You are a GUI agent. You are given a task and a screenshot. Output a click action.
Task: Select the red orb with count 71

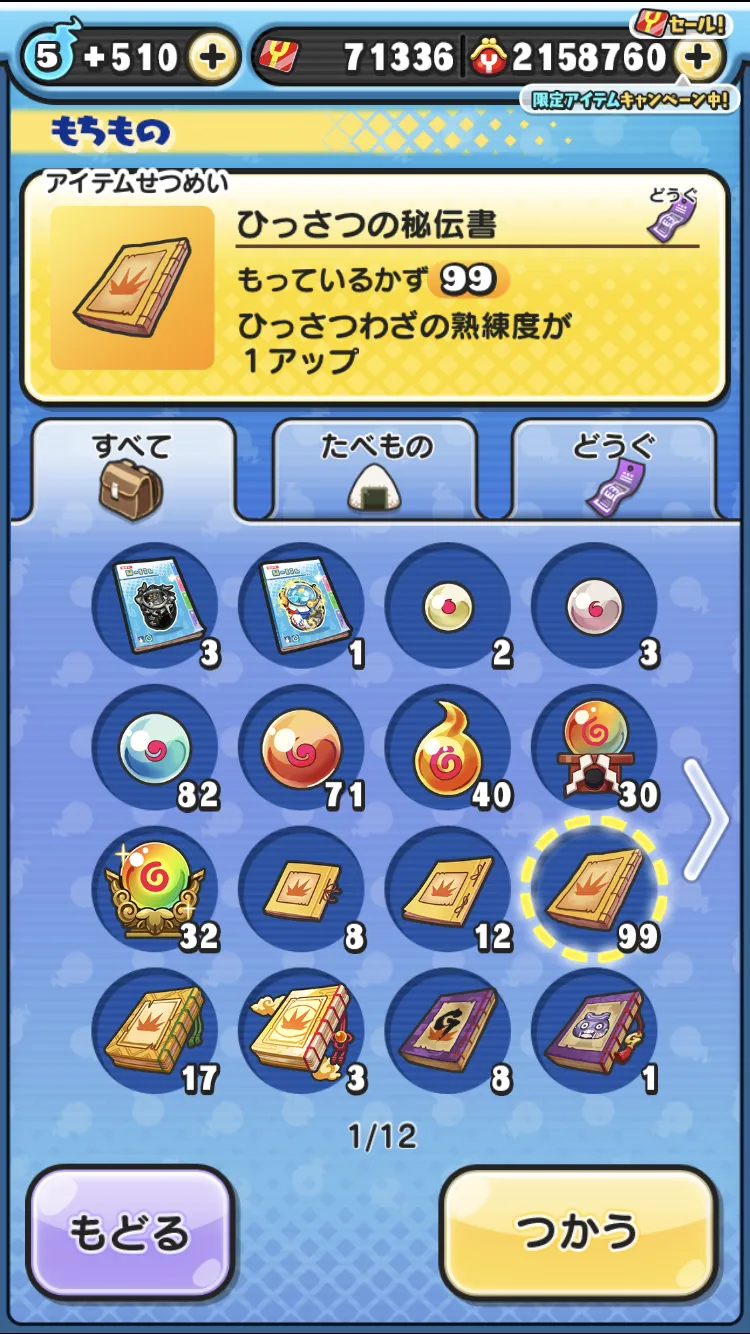click(301, 748)
